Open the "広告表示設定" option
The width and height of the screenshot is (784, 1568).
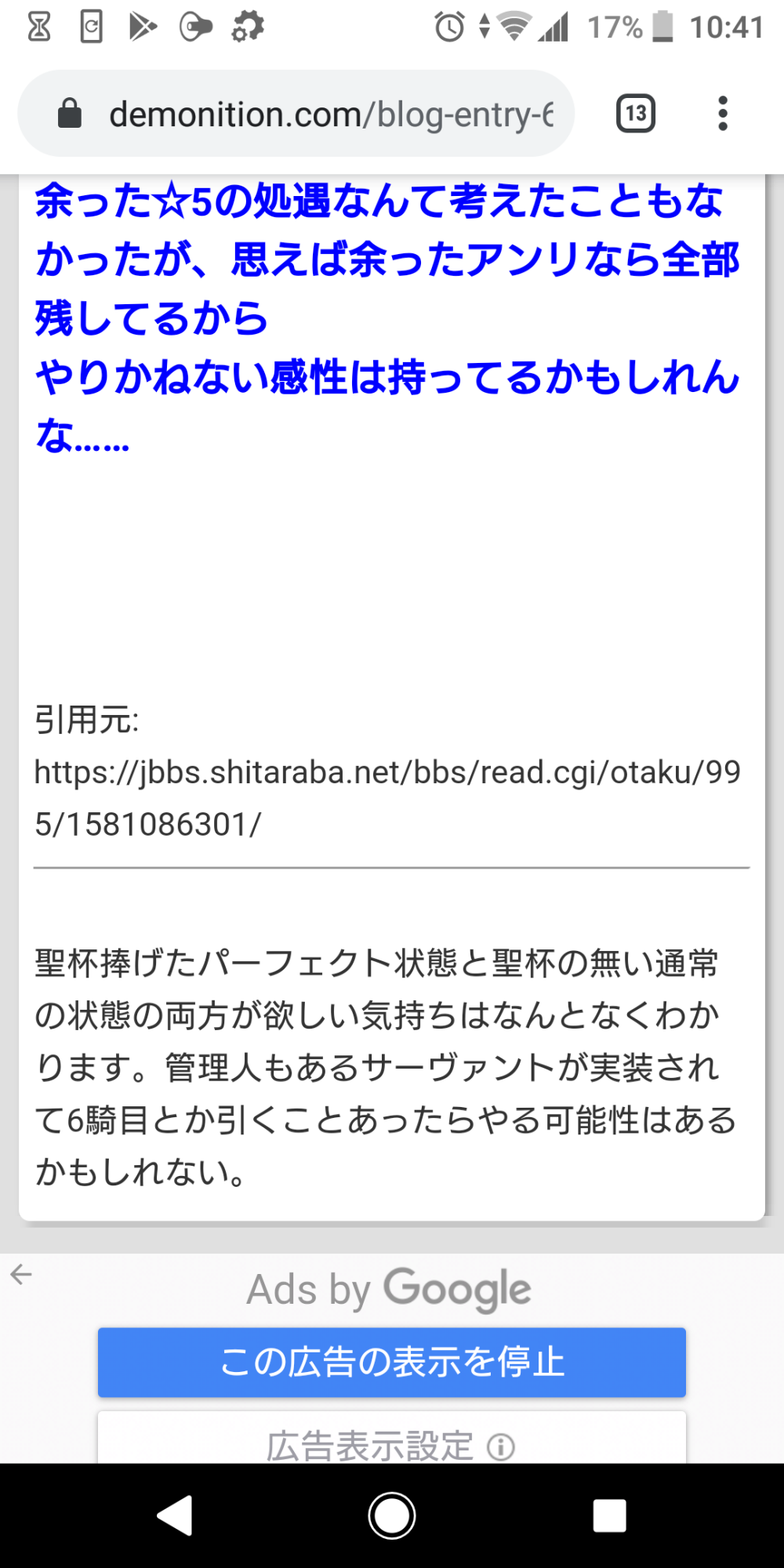pos(390,1444)
